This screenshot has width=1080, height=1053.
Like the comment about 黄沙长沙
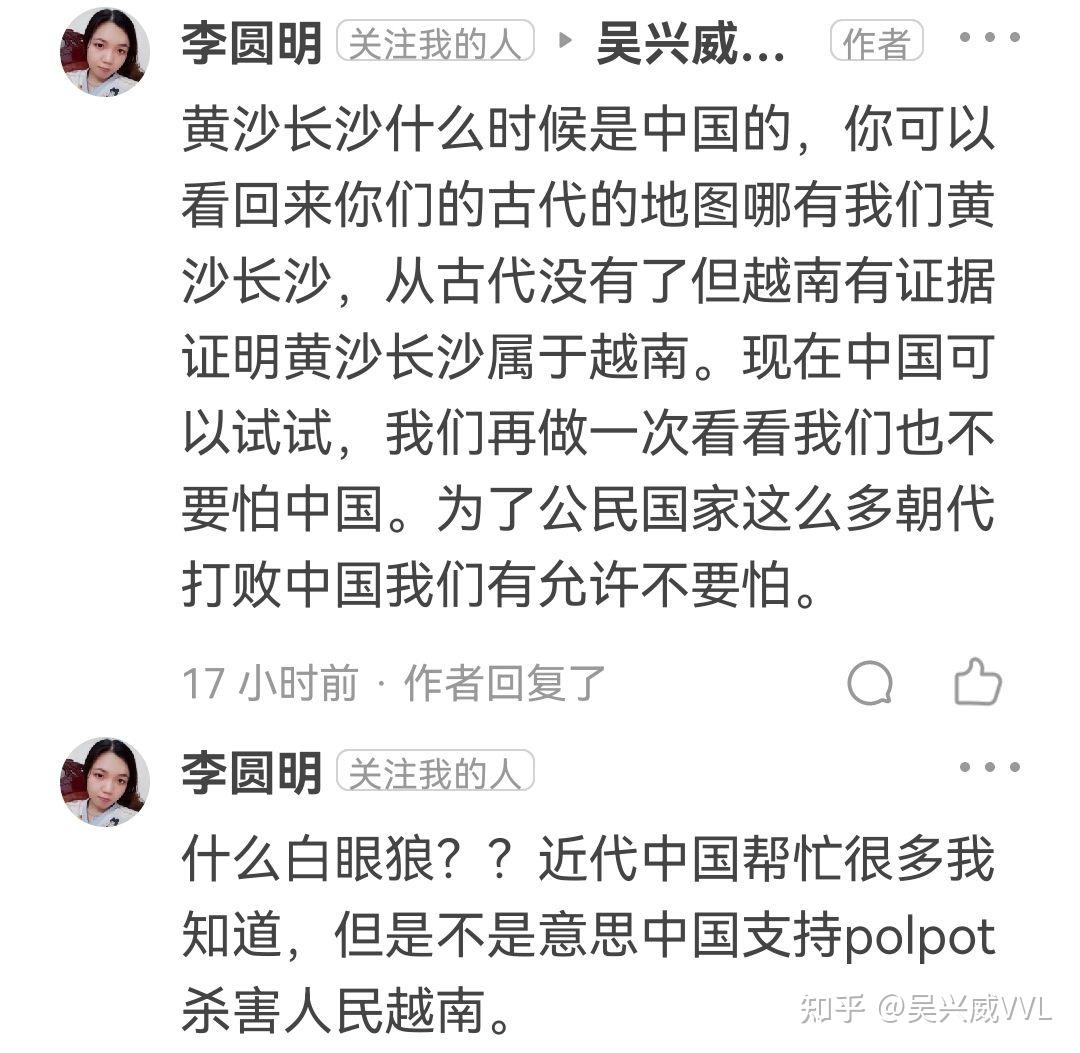click(x=977, y=683)
